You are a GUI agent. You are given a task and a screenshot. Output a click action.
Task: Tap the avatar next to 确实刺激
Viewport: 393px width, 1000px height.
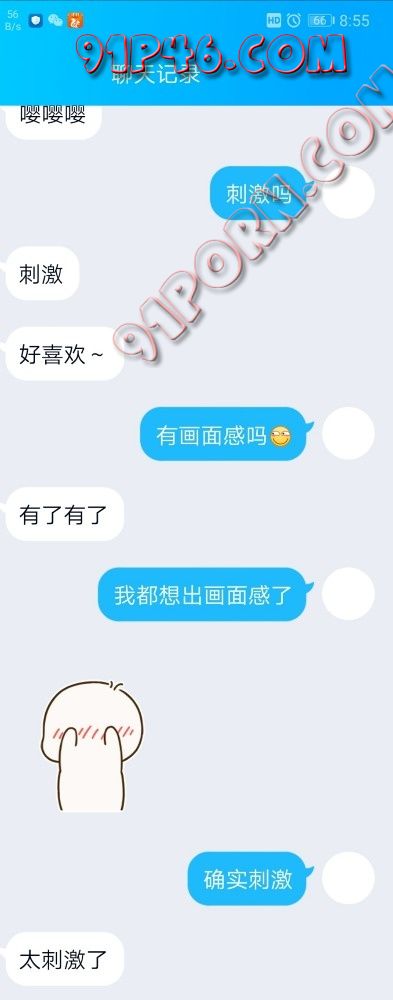pyautogui.click(x=348, y=878)
